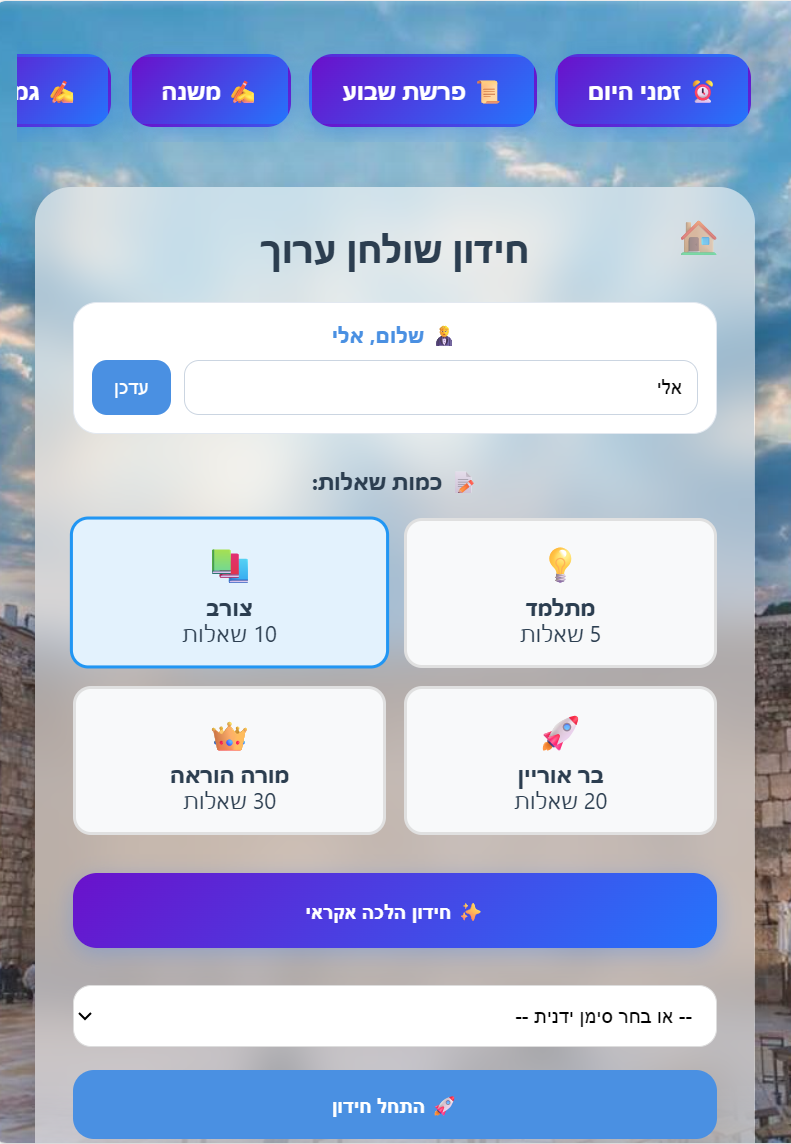This screenshot has height=1144, width=791.
Task: Open the זמני היום tab
Action: click(x=652, y=91)
